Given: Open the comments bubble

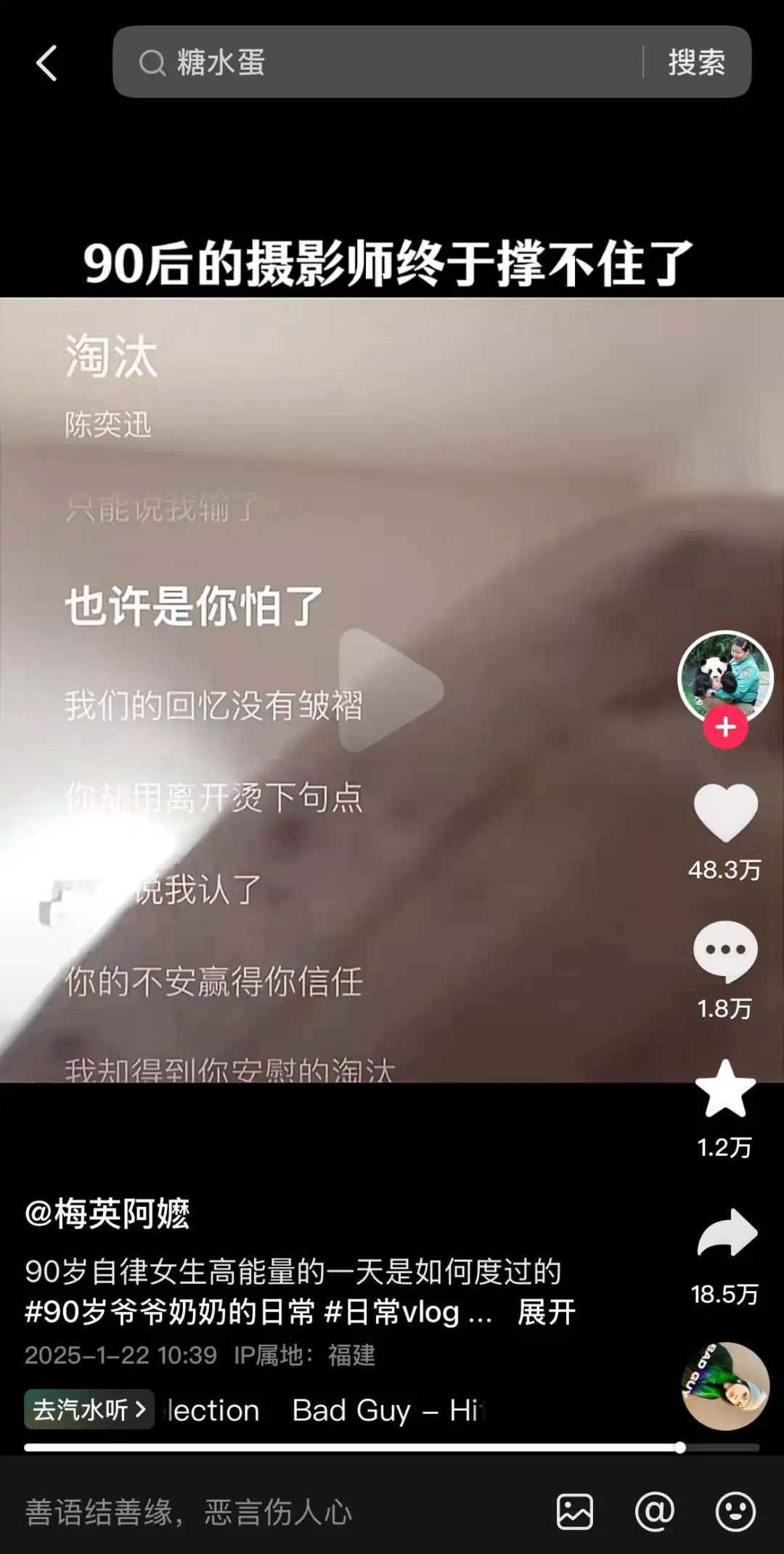Looking at the screenshot, I should 725,951.
